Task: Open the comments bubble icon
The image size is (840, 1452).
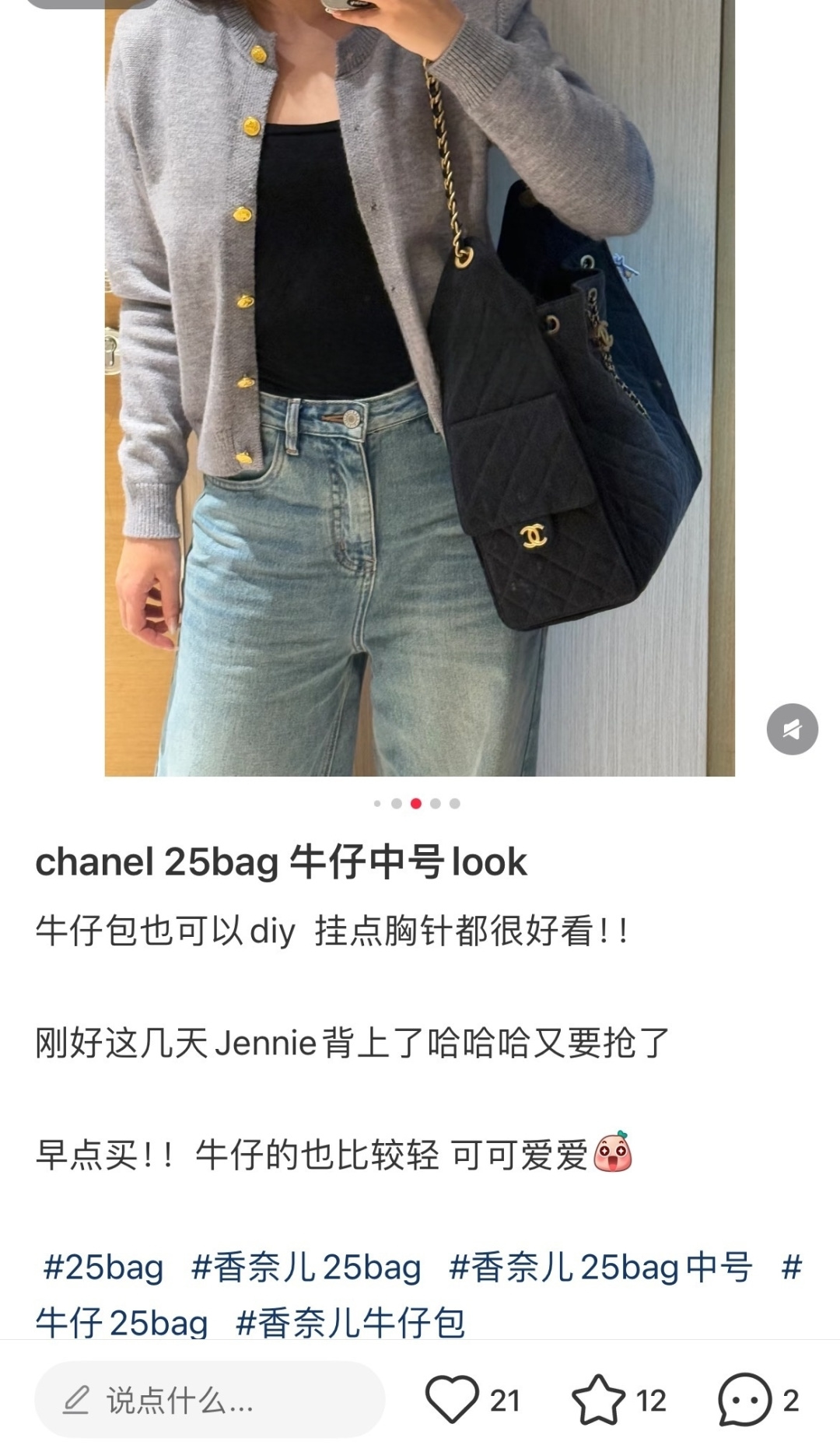Action: point(744,1400)
